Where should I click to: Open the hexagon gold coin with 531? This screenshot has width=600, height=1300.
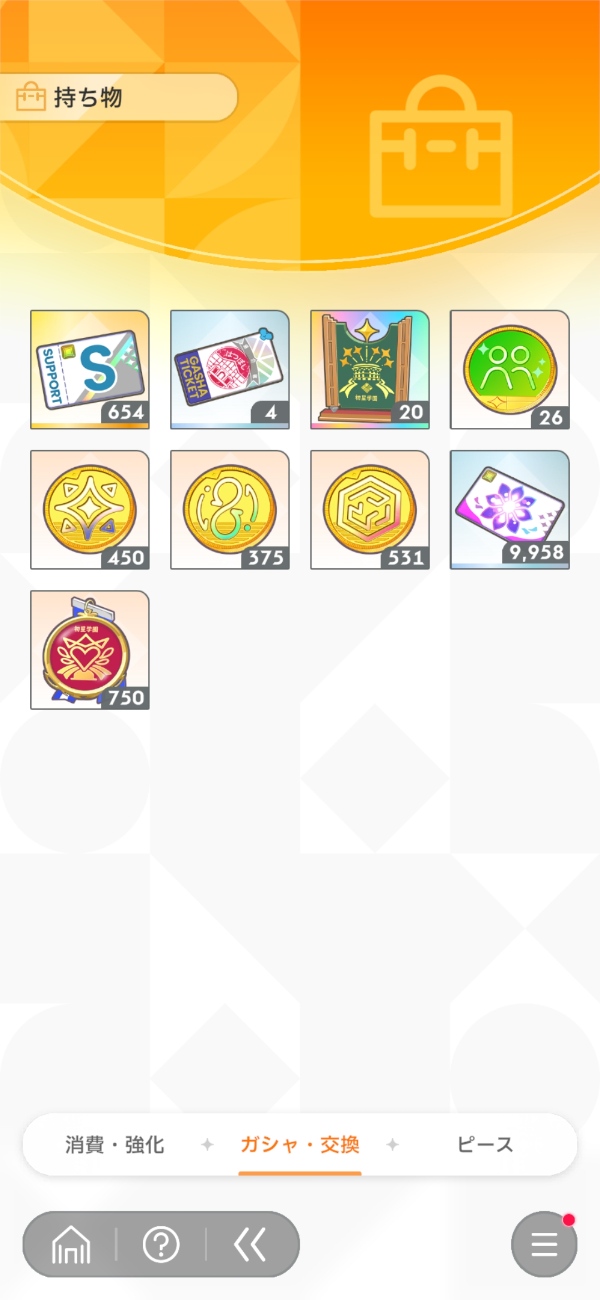click(370, 510)
